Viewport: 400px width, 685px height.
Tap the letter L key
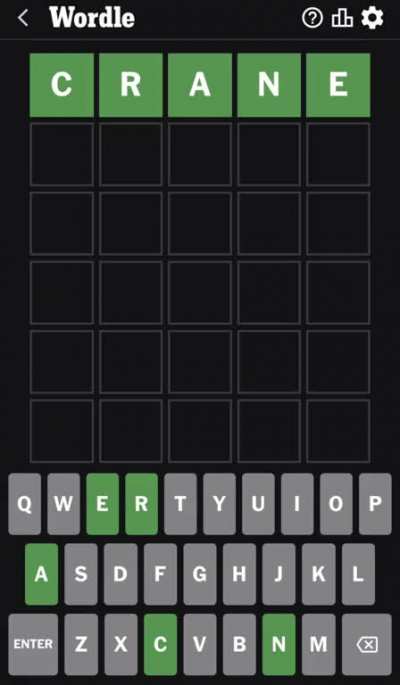click(x=358, y=574)
